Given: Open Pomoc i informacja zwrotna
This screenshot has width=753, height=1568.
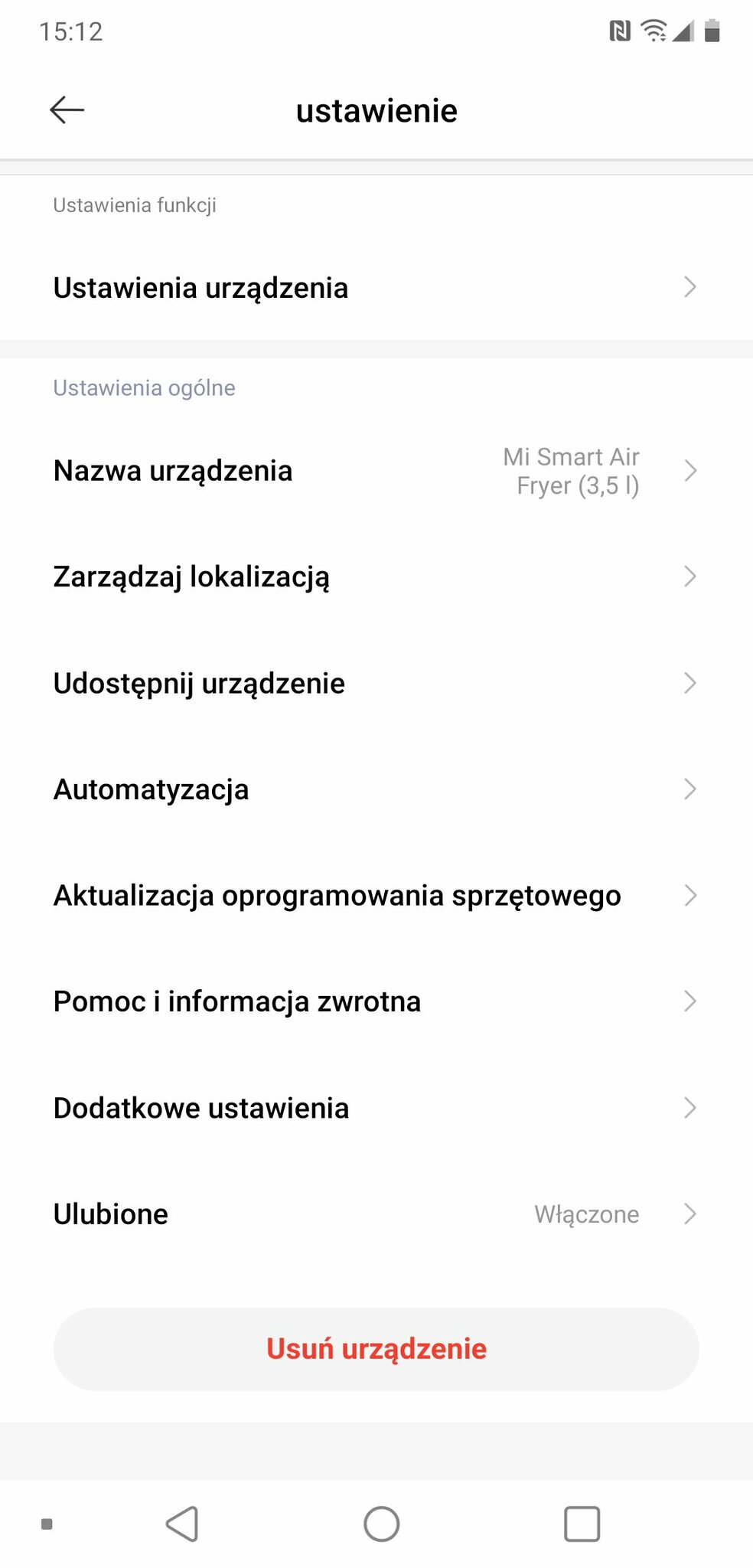Looking at the screenshot, I should (376, 1001).
